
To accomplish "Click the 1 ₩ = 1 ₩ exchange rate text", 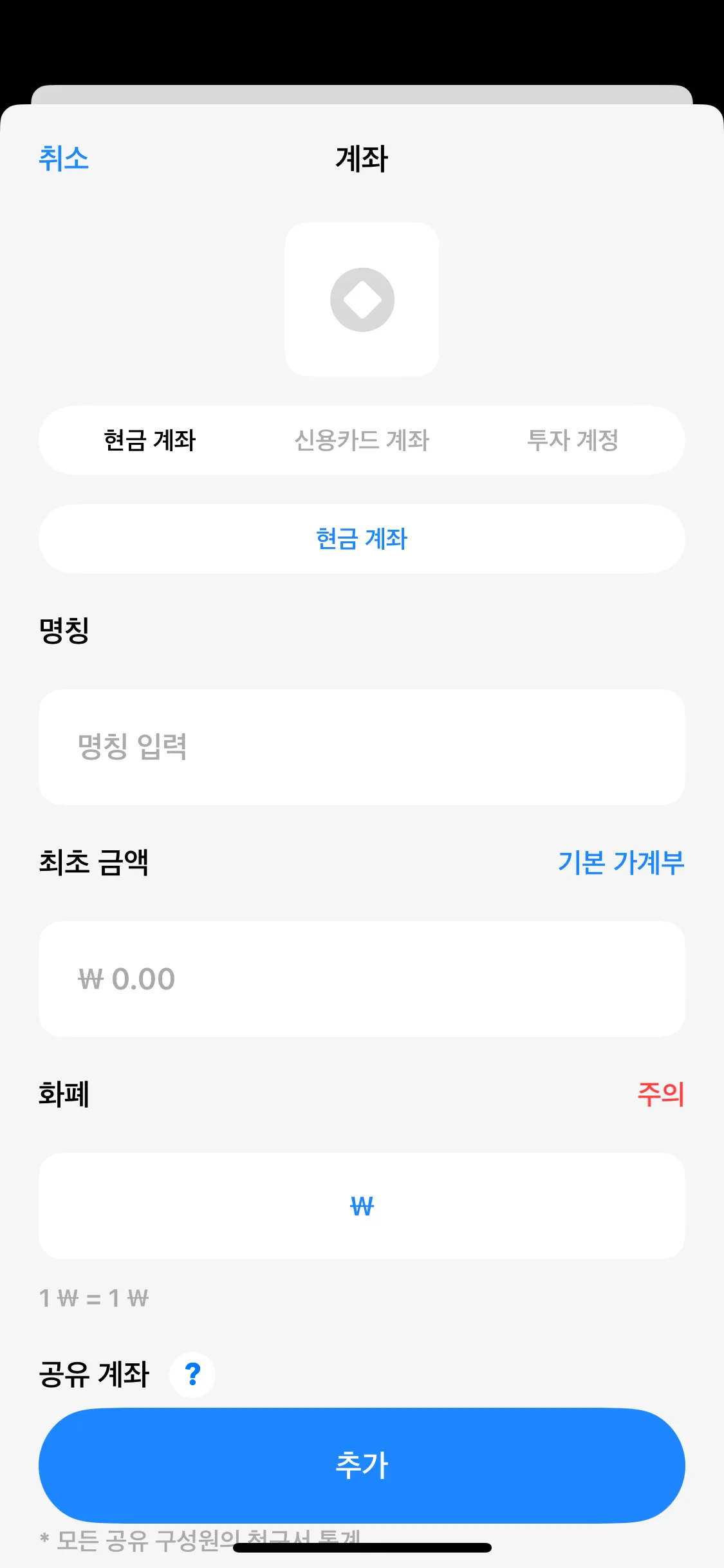I will pos(94,1298).
